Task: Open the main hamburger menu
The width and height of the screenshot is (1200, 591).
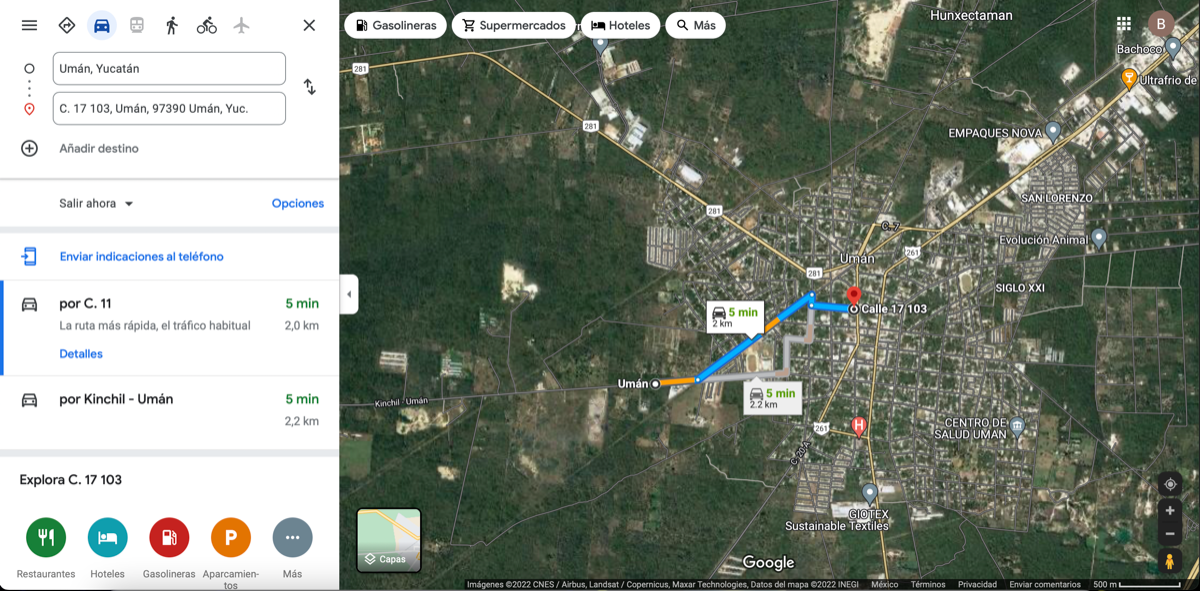Action: pyautogui.click(x=29, y=25)
